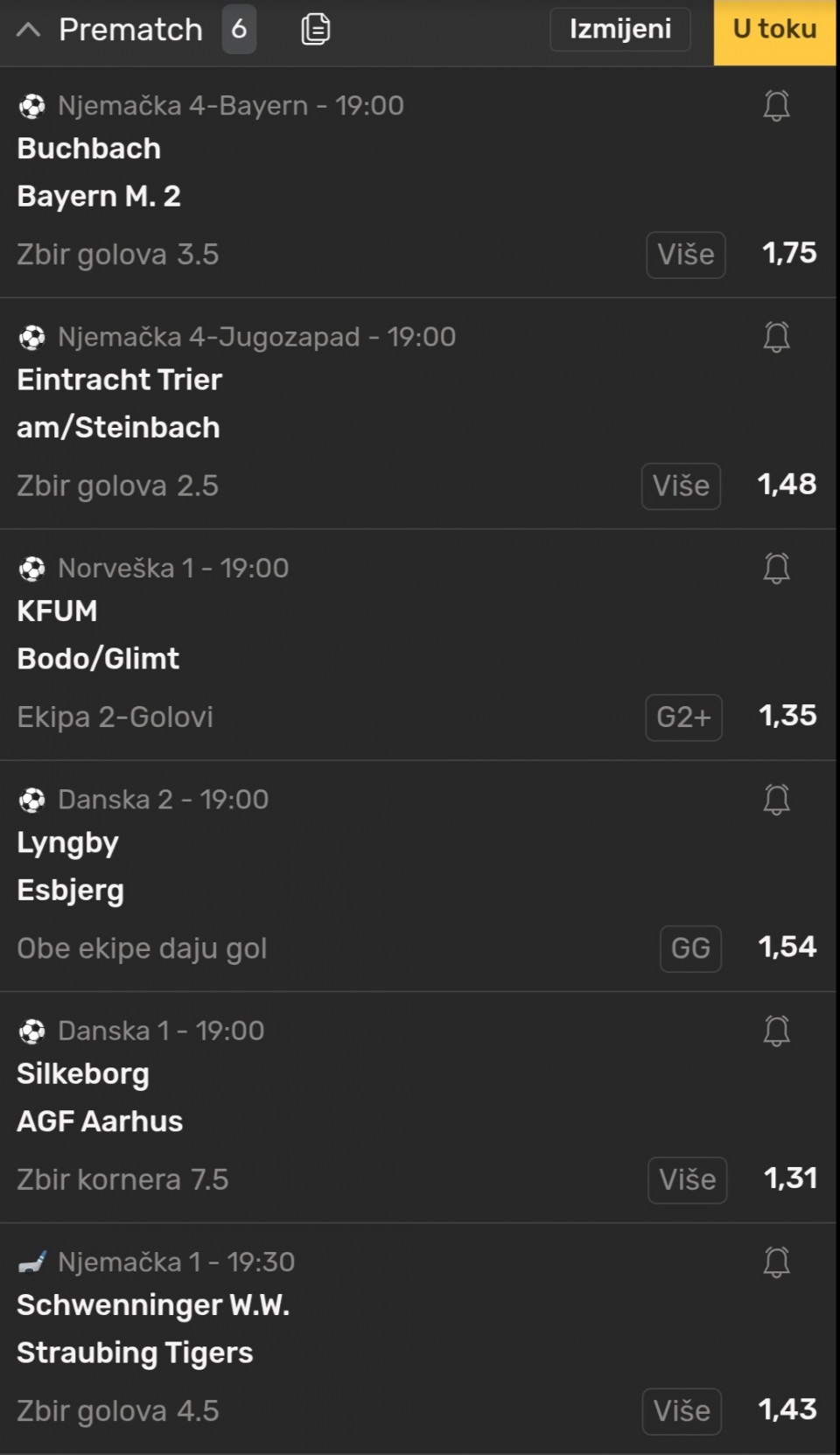Copy the bet slip via the document icon
Image resolution: width=840 pixels, height=1455 pixels.
[315, 30]
